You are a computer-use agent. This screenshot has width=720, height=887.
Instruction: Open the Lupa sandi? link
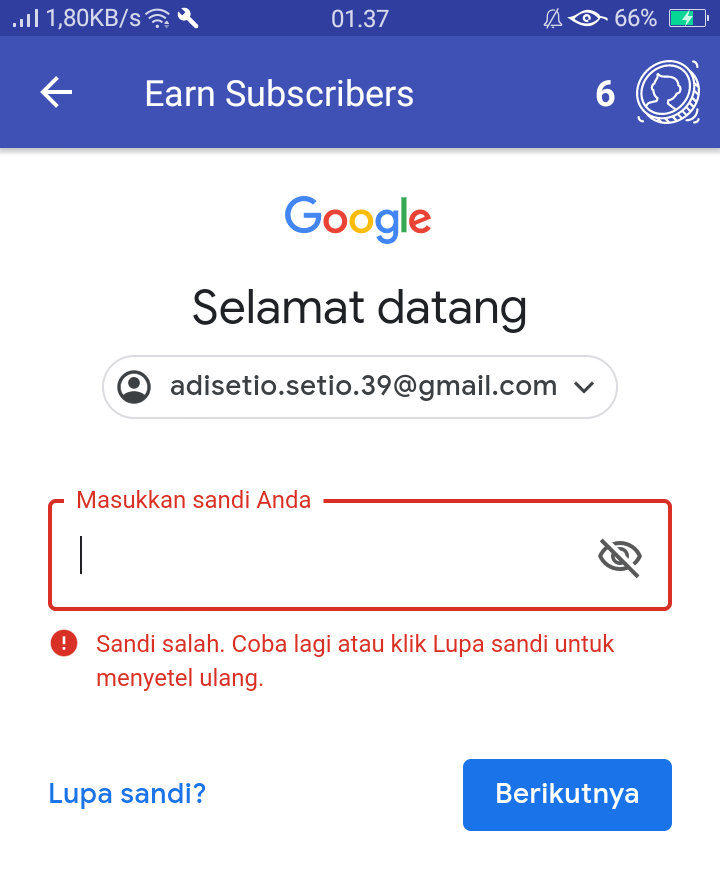[127, 794]
